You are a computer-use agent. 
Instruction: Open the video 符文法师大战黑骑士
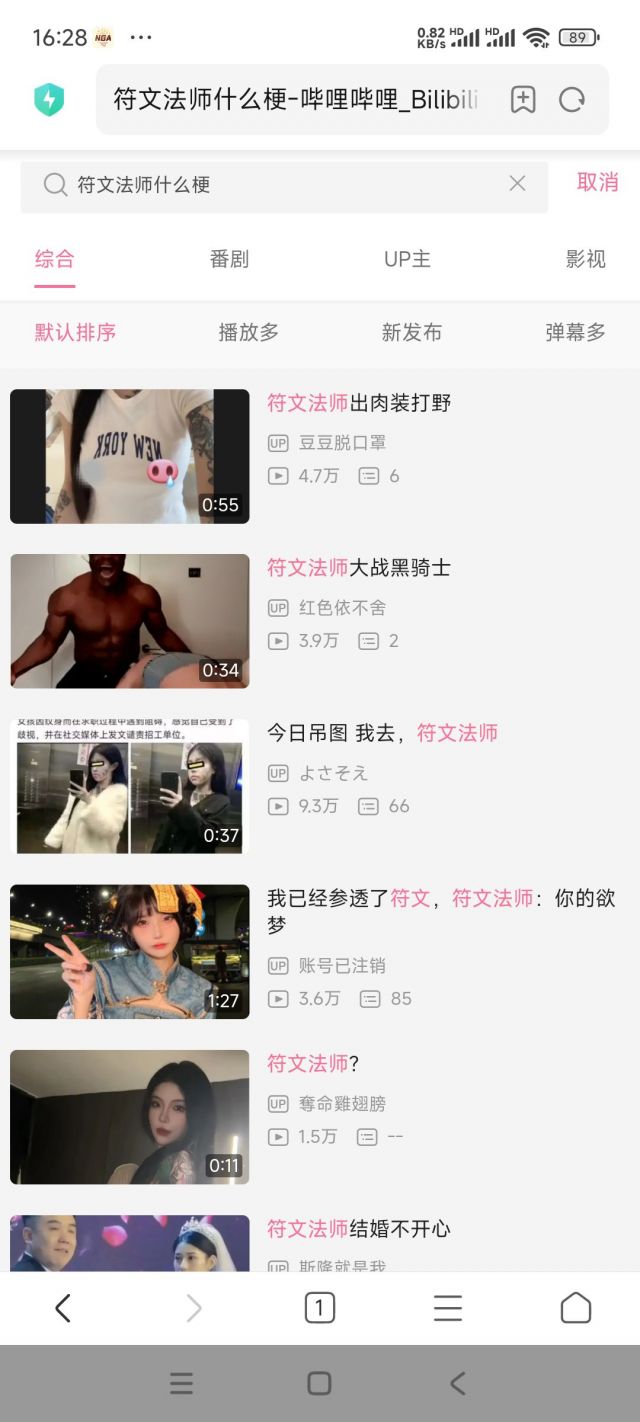pos(359,568)
